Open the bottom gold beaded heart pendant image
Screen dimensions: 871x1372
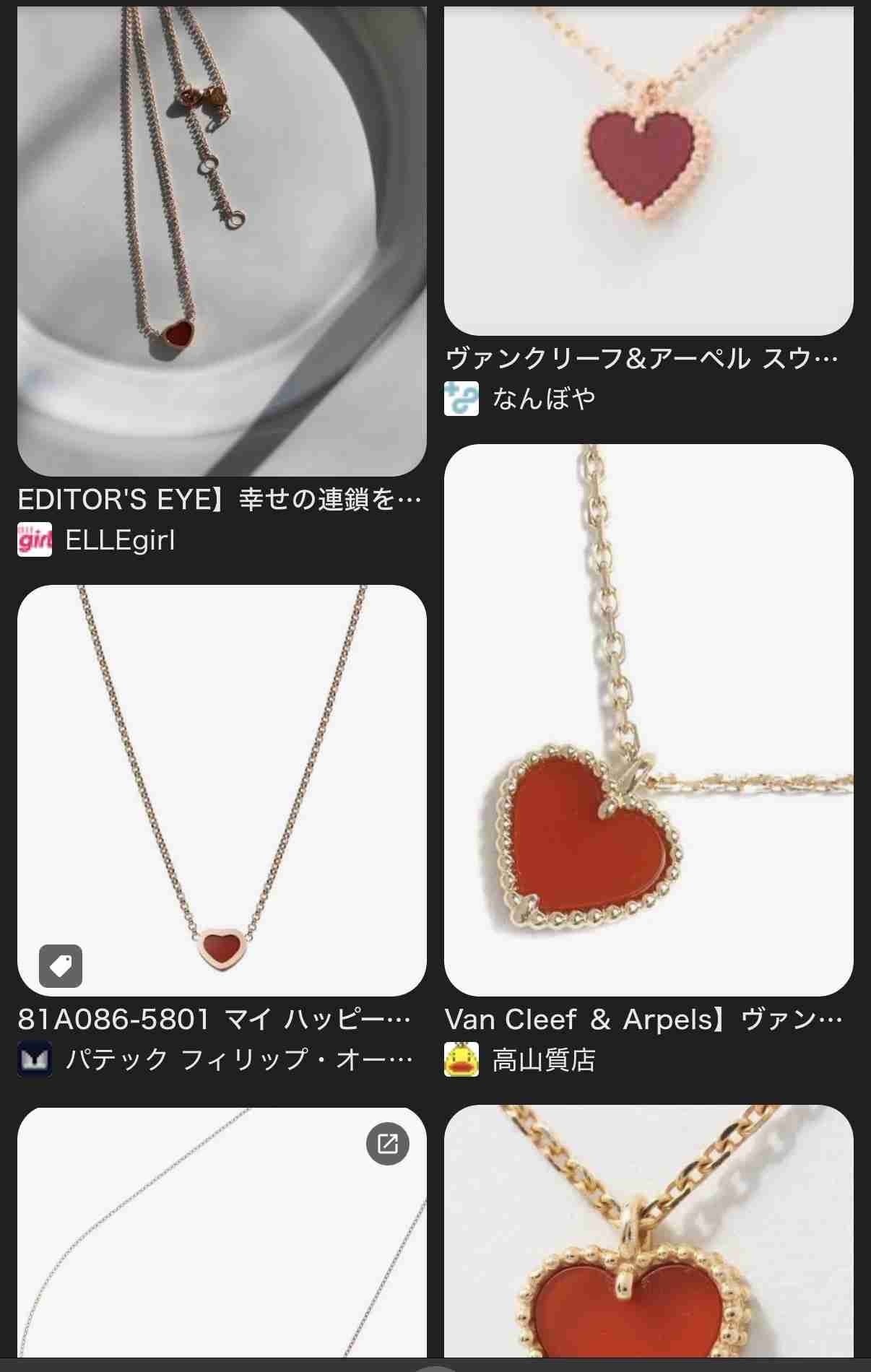[648, 1235]
